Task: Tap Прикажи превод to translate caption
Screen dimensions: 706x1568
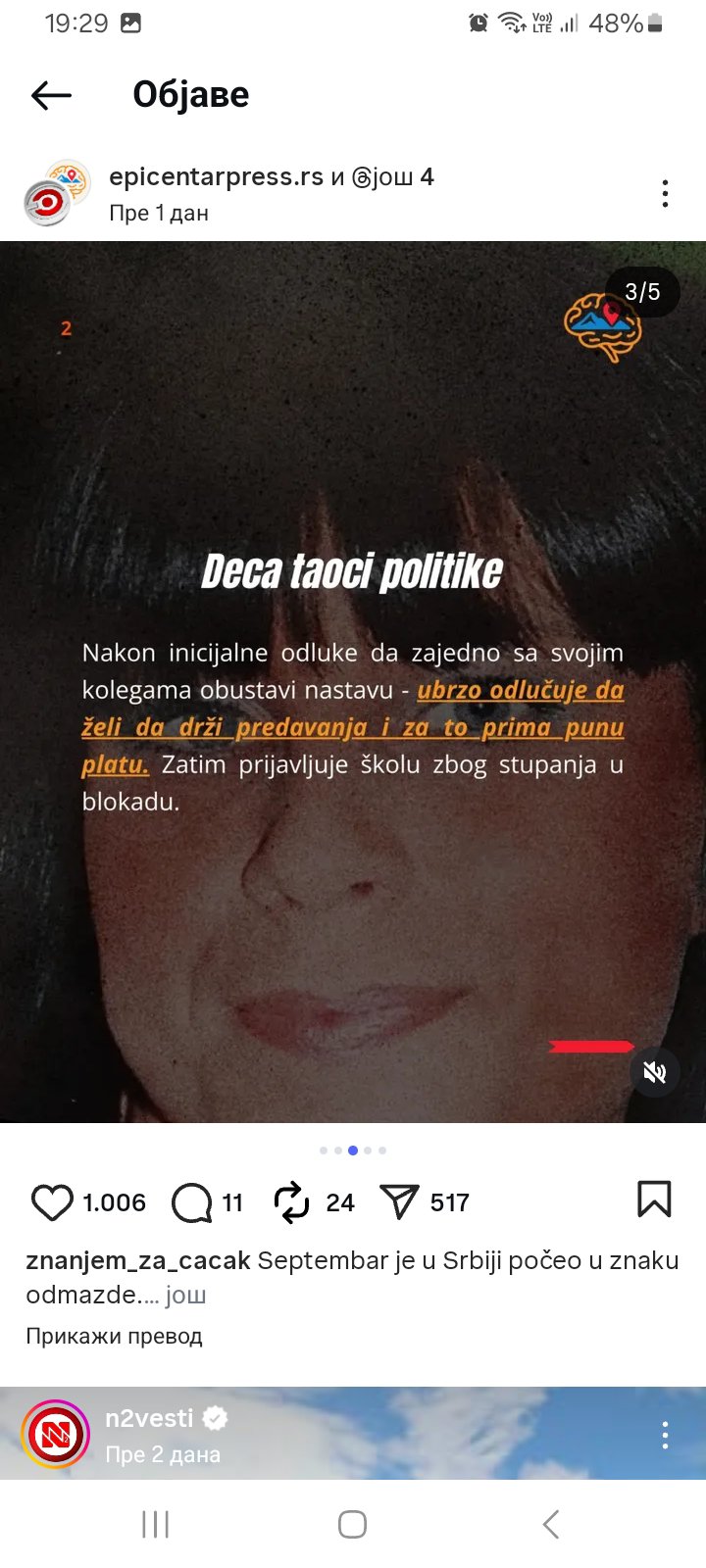Action: (x=114, y=1336)
